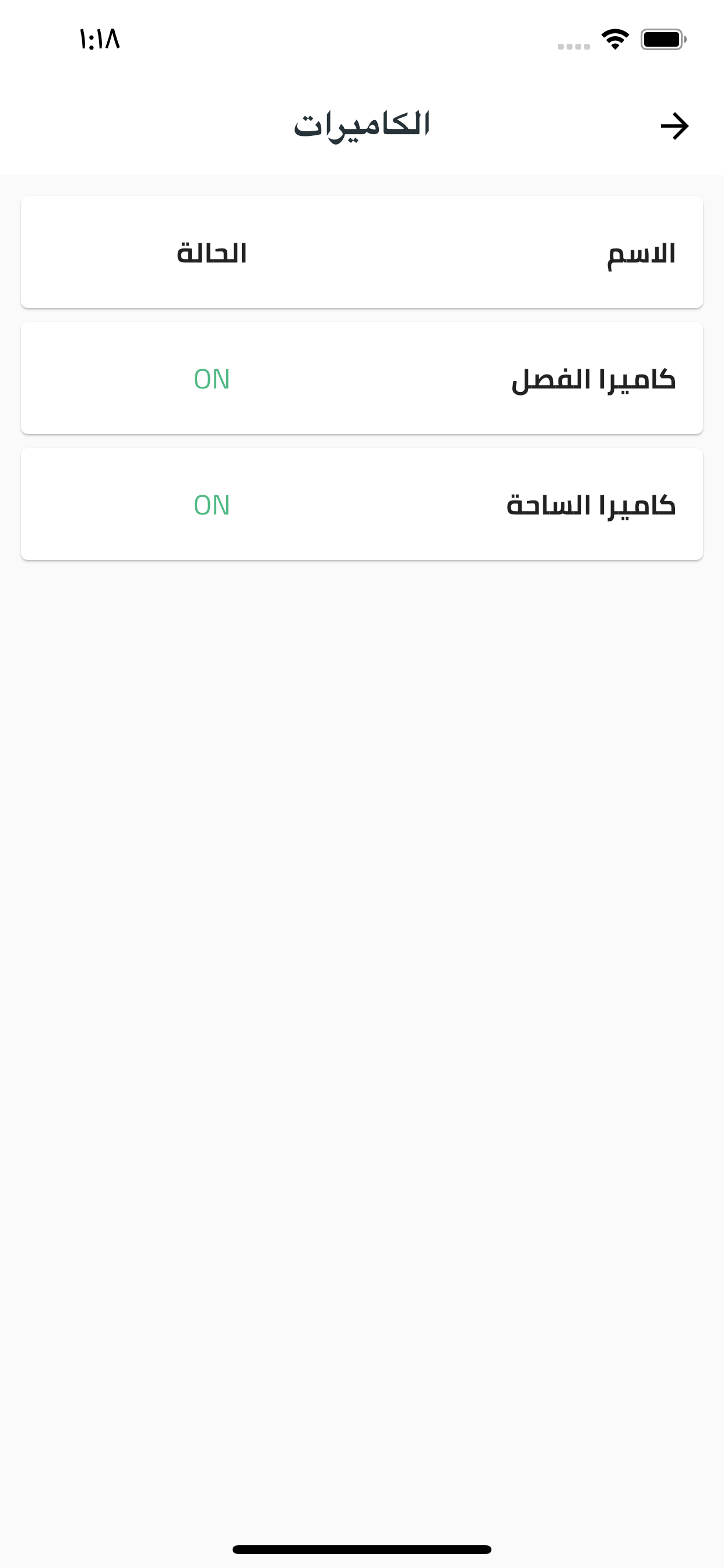
Task: Go back using the header arrow
Action: [674, 126]
